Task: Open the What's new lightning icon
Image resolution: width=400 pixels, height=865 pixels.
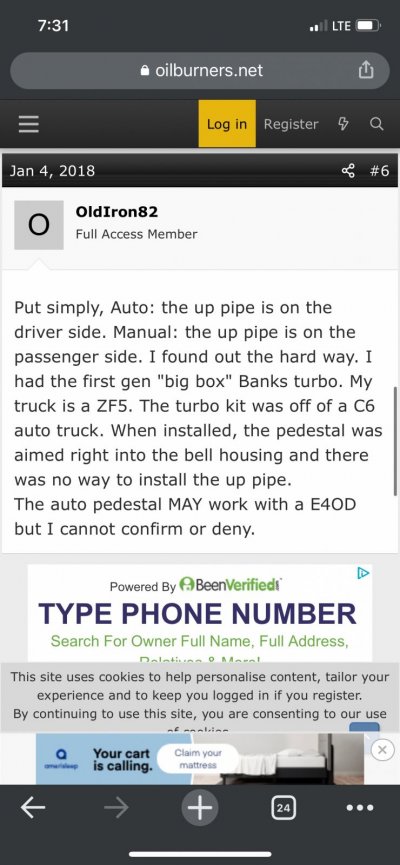Action: point(343,124)
